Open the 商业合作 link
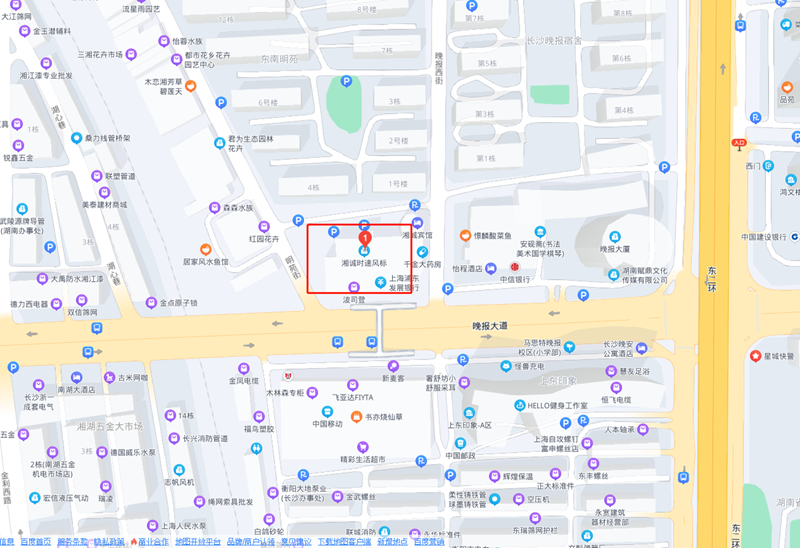Viewport: 800px width, 548px height. coord(153,541)
